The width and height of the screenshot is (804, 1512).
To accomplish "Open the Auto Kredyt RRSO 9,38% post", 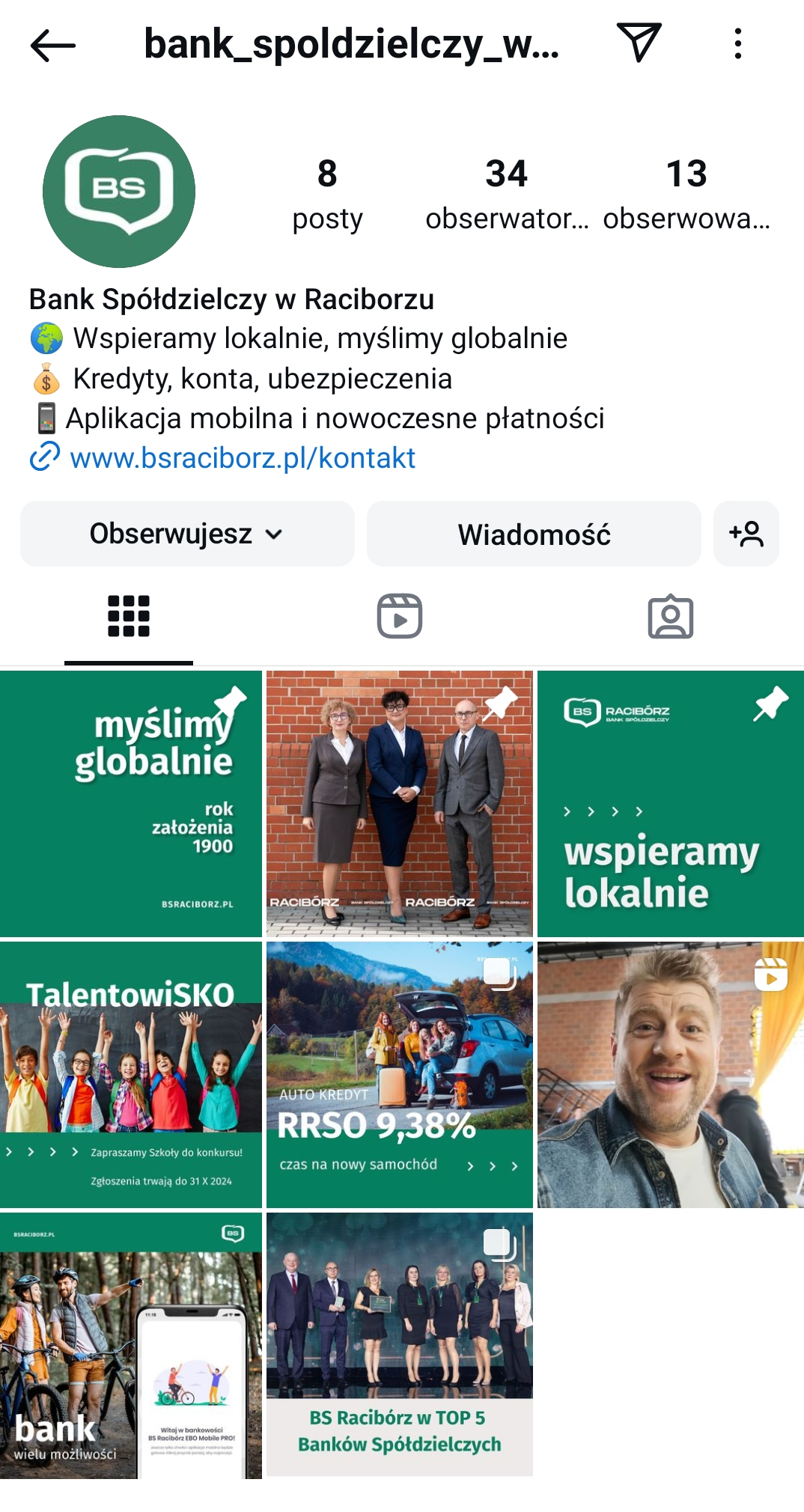I will point(399,1074).
